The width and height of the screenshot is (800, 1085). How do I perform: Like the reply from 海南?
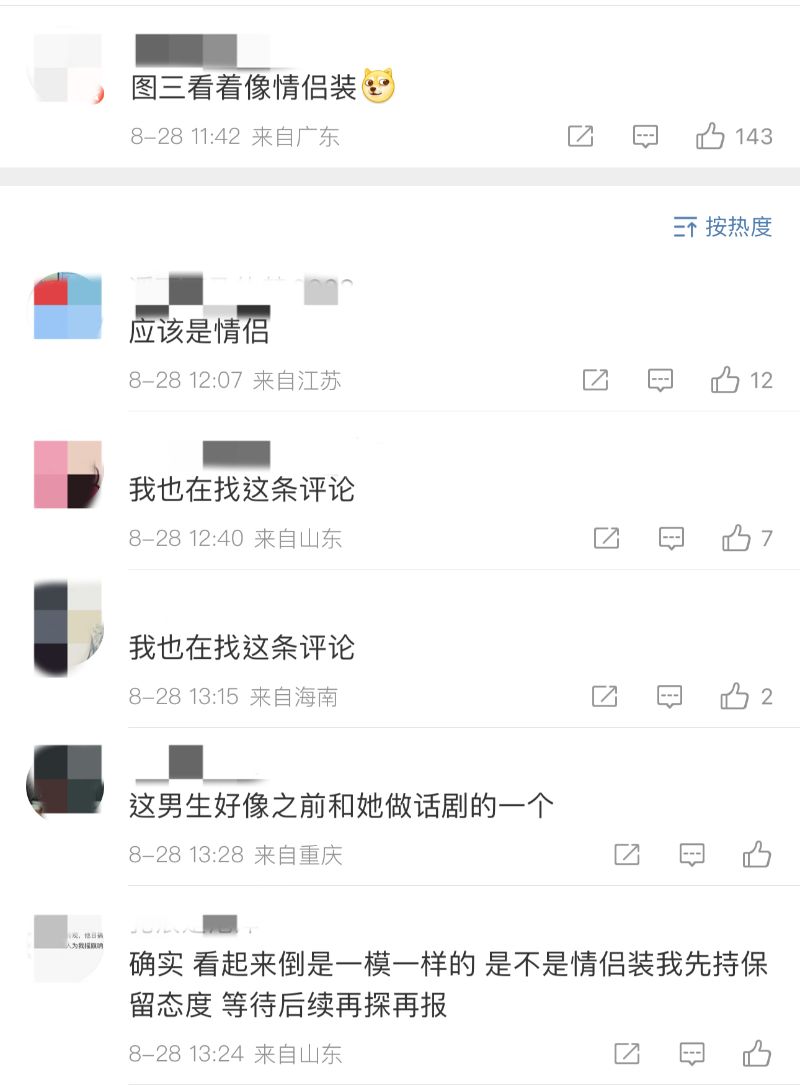735,696
